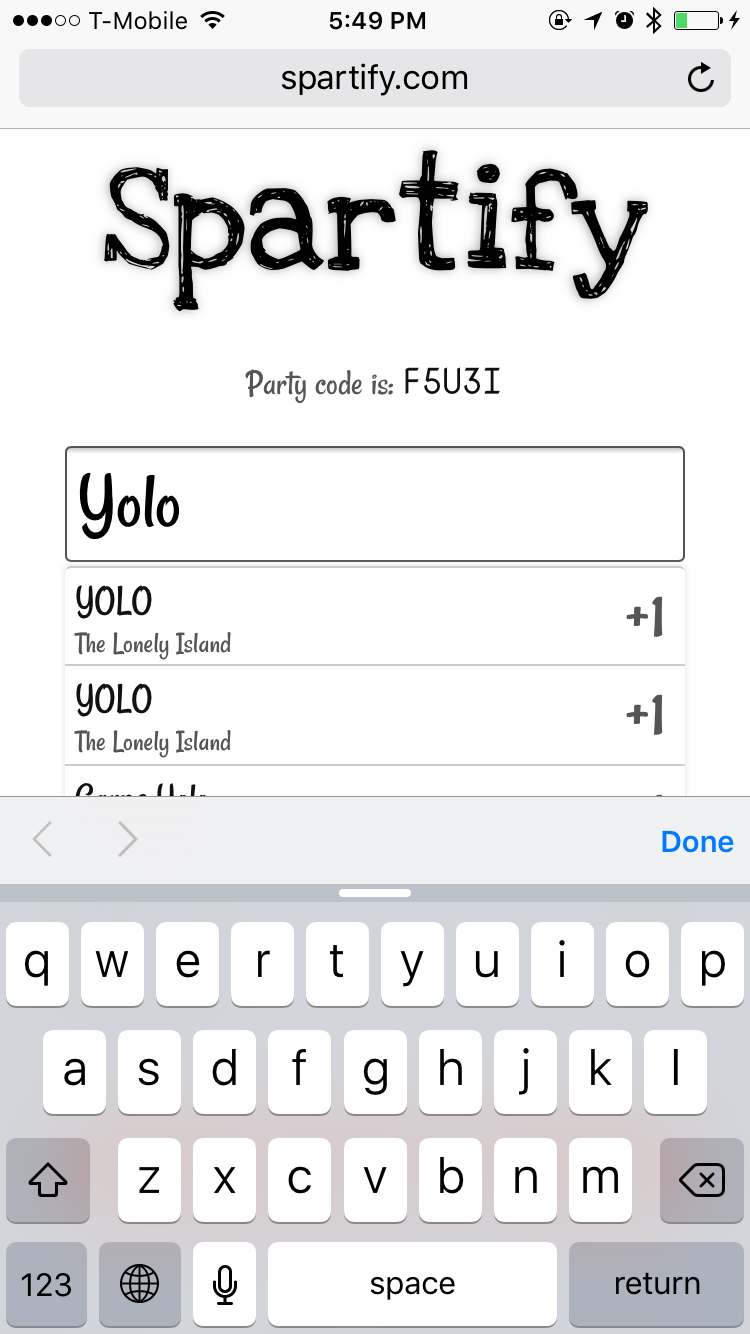Tap the space bar

[x=412, y=1283]
